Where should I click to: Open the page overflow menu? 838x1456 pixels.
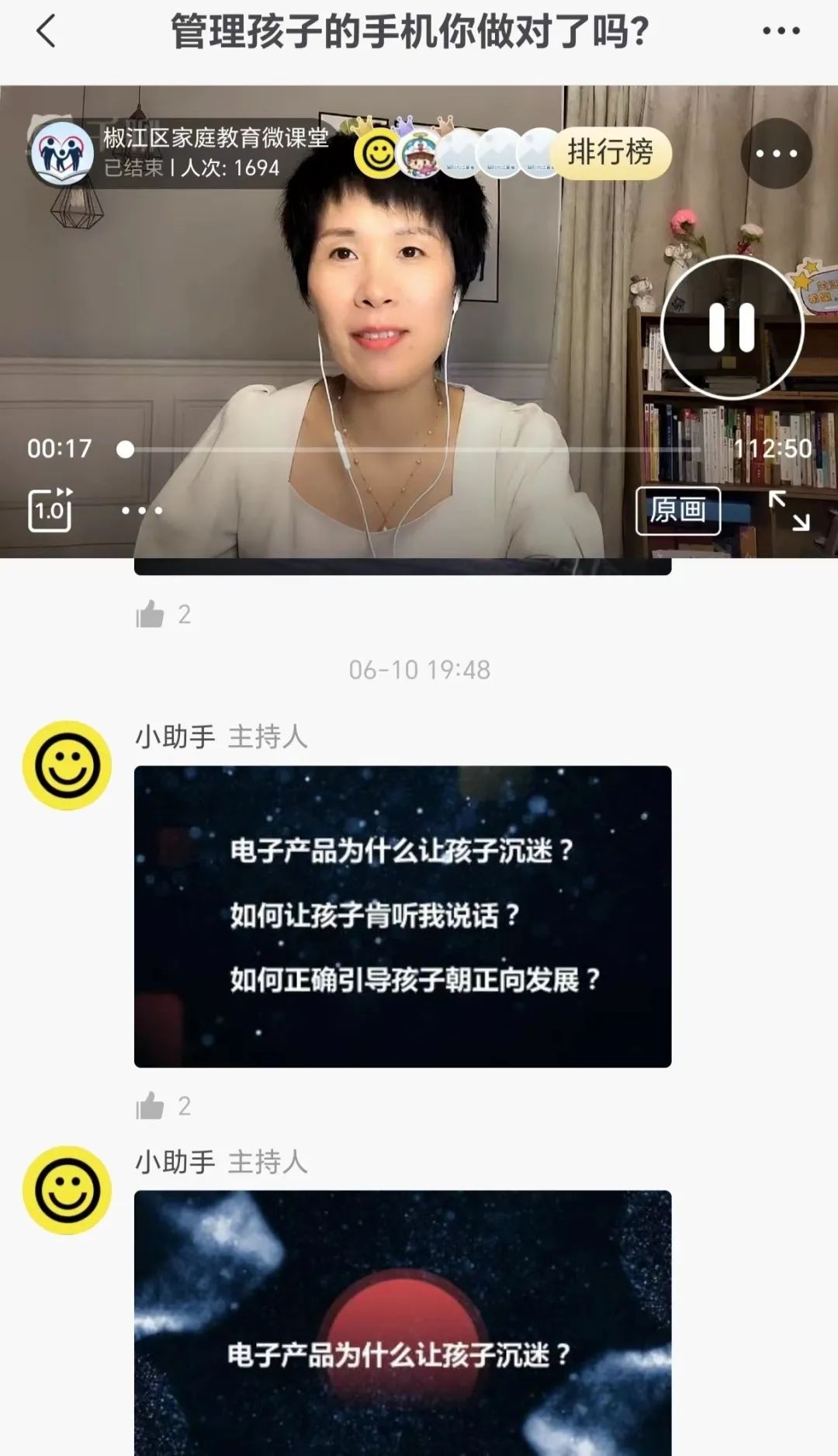coord(781,32)
